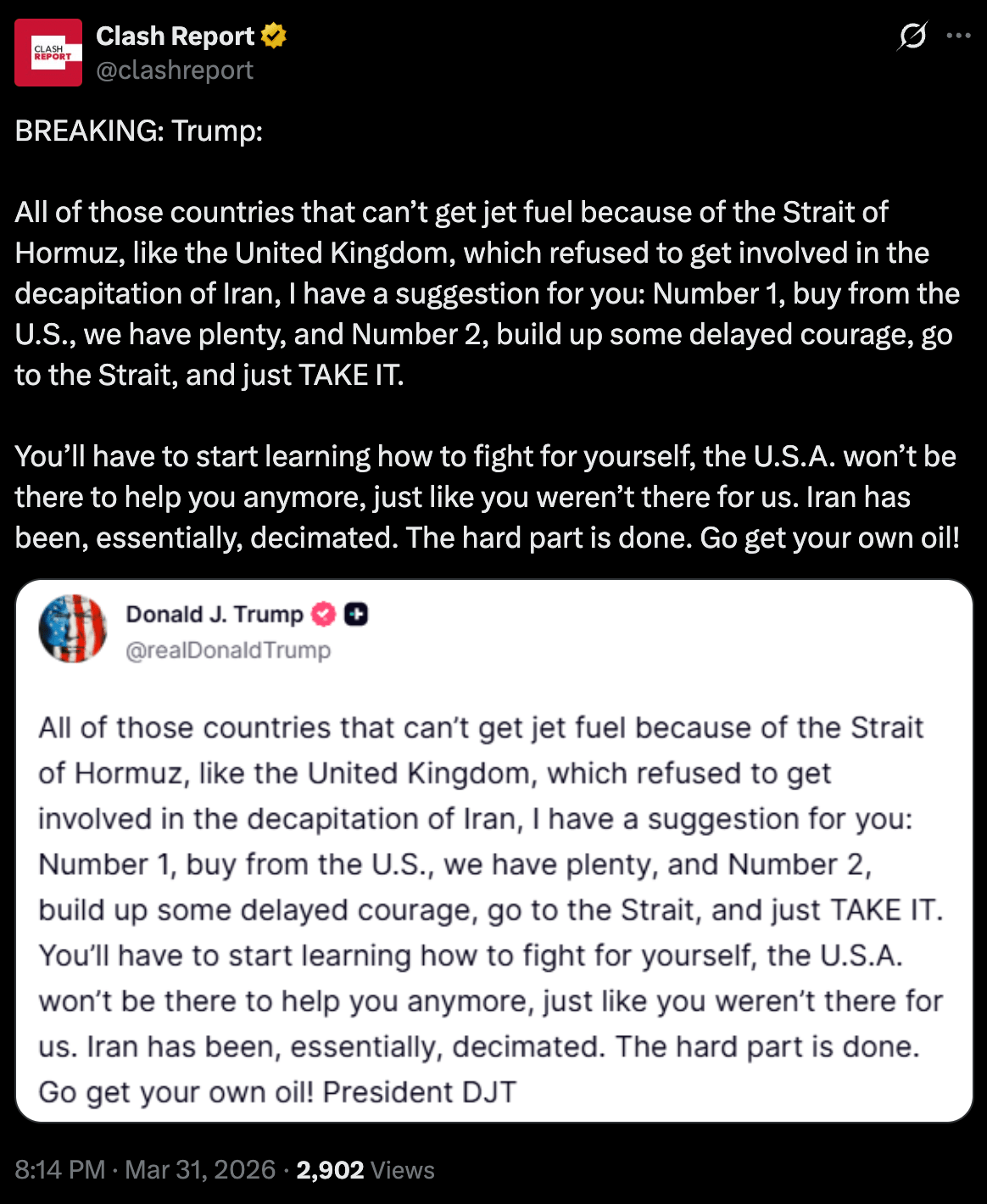Open the post overflow menu

pos(958,36)
